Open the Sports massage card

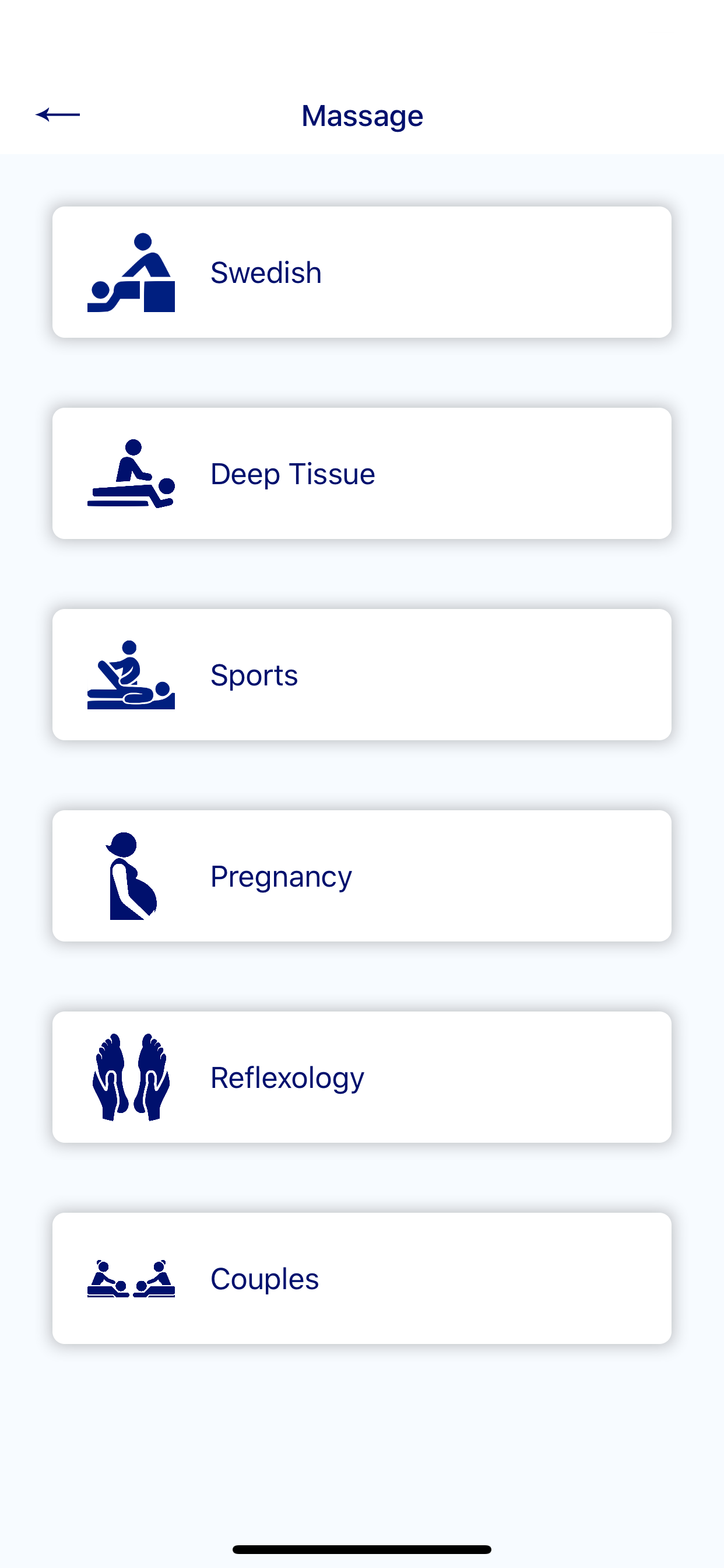click(x=361, y=674)
